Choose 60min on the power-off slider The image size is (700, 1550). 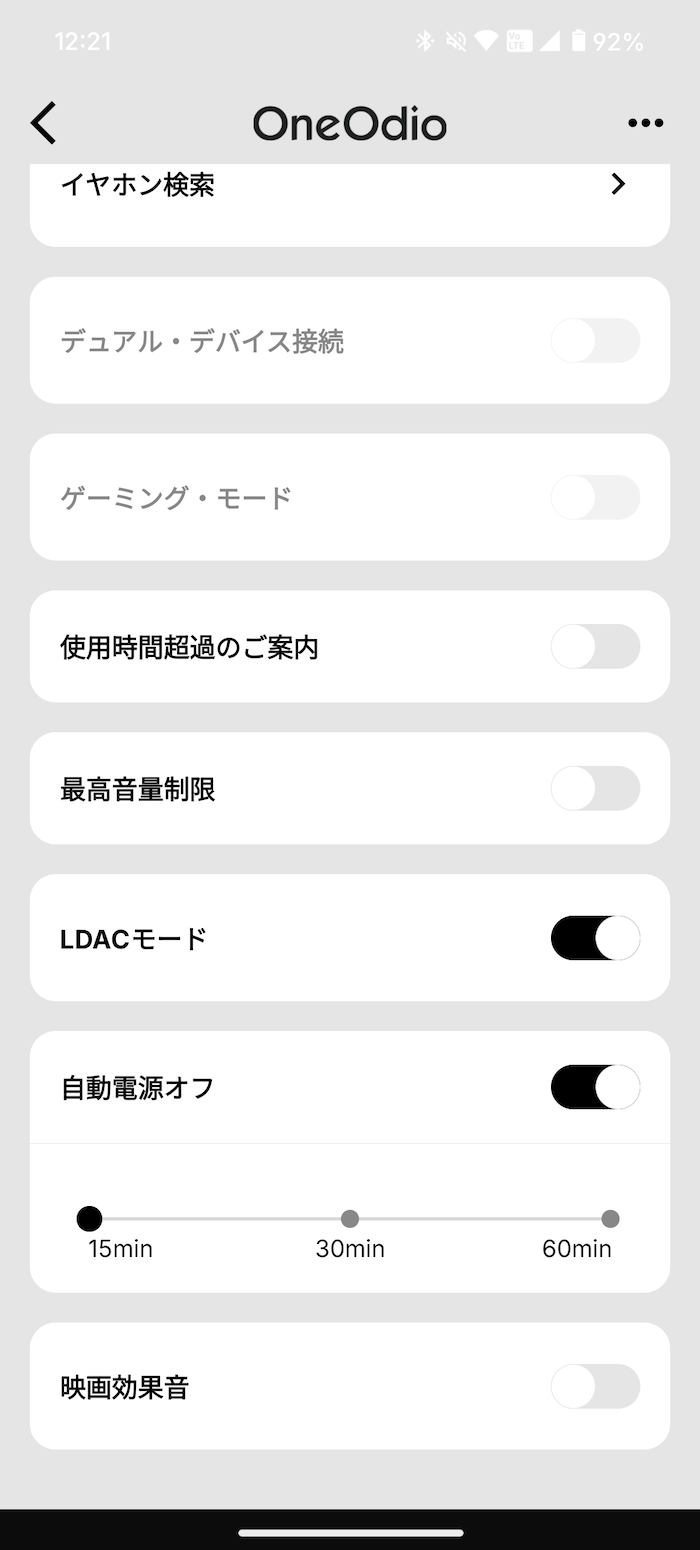click(610, 1219)
